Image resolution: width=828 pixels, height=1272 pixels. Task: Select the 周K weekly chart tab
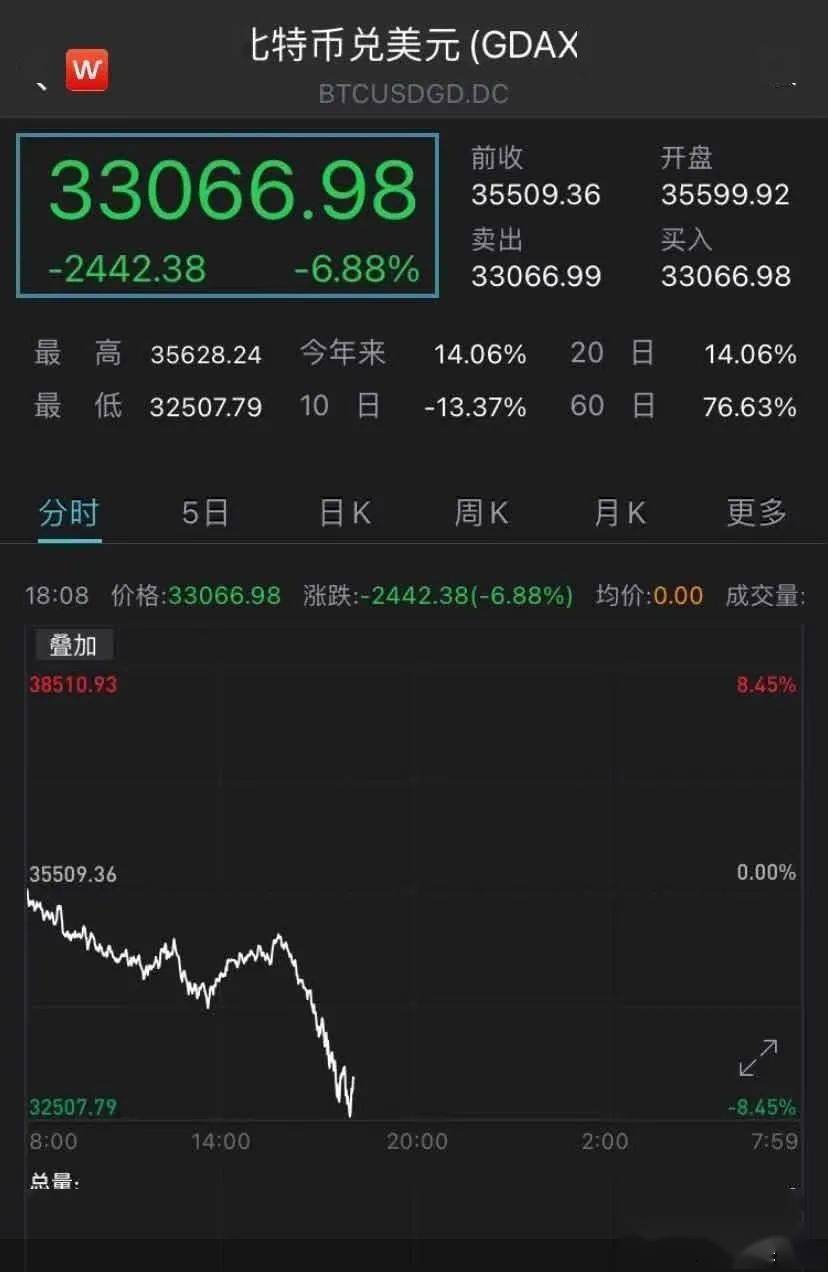(482, 513)
